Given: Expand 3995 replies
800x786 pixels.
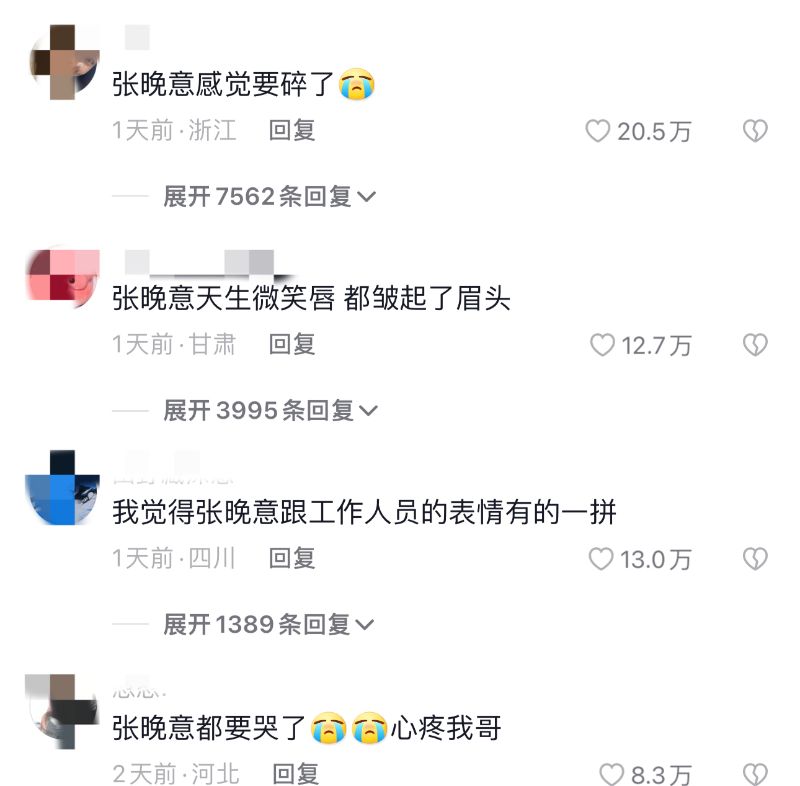Looking at the screenshot, I should tap(270, 410).
